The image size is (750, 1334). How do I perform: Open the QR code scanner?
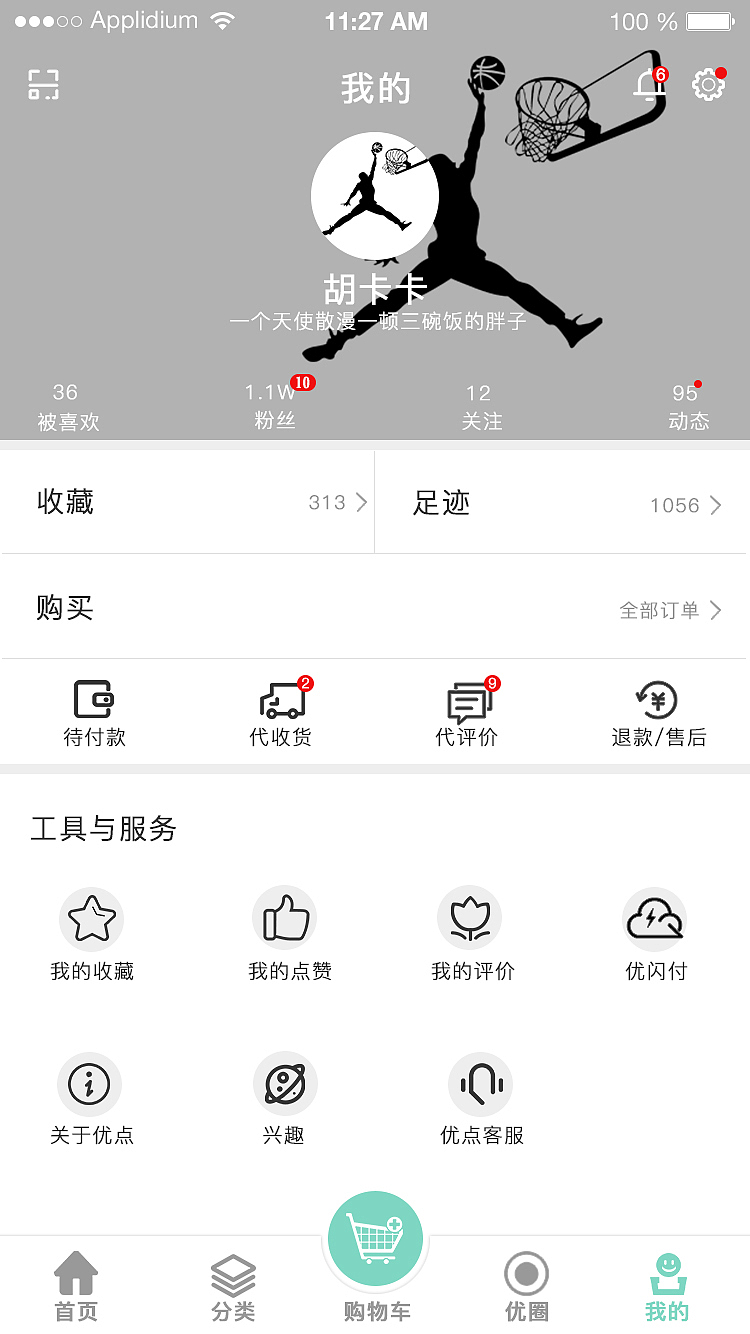click(44, 85)
